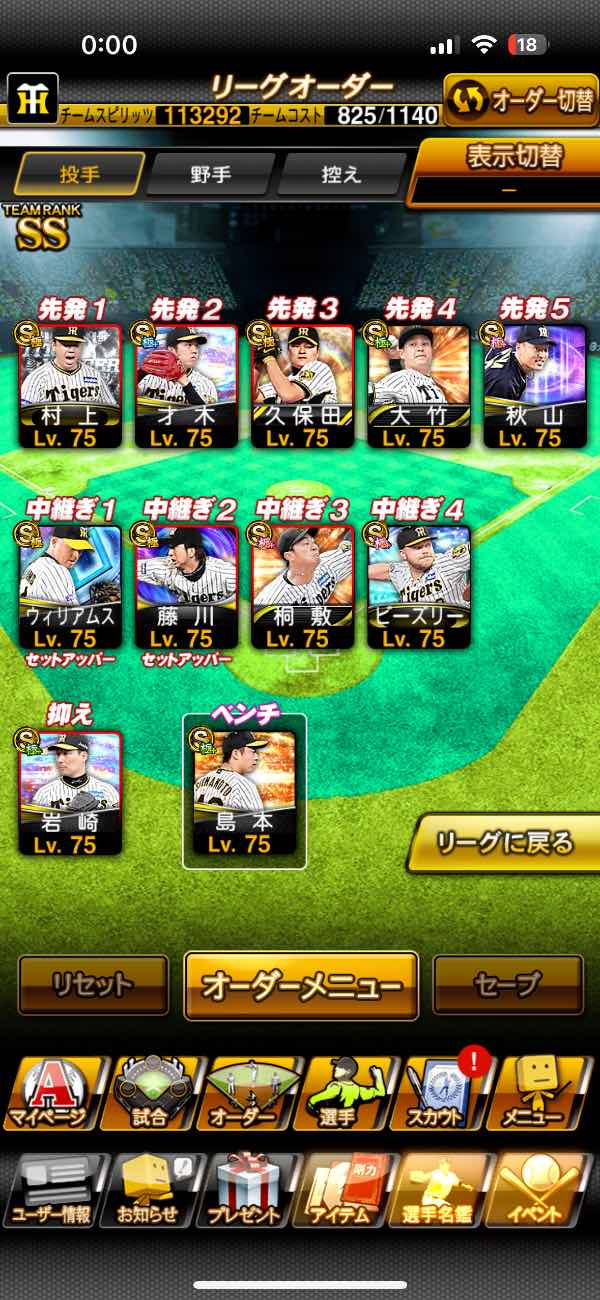Open the オーダーメニュー
The height and width of the screenshot is (1300, 600).
(301, 985)
